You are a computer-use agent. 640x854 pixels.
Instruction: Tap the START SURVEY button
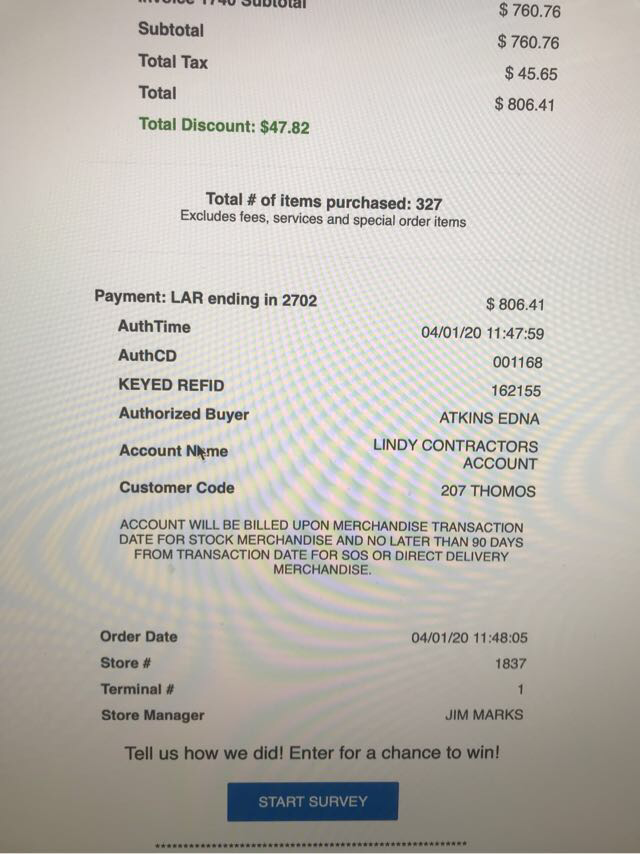(312, 801)
